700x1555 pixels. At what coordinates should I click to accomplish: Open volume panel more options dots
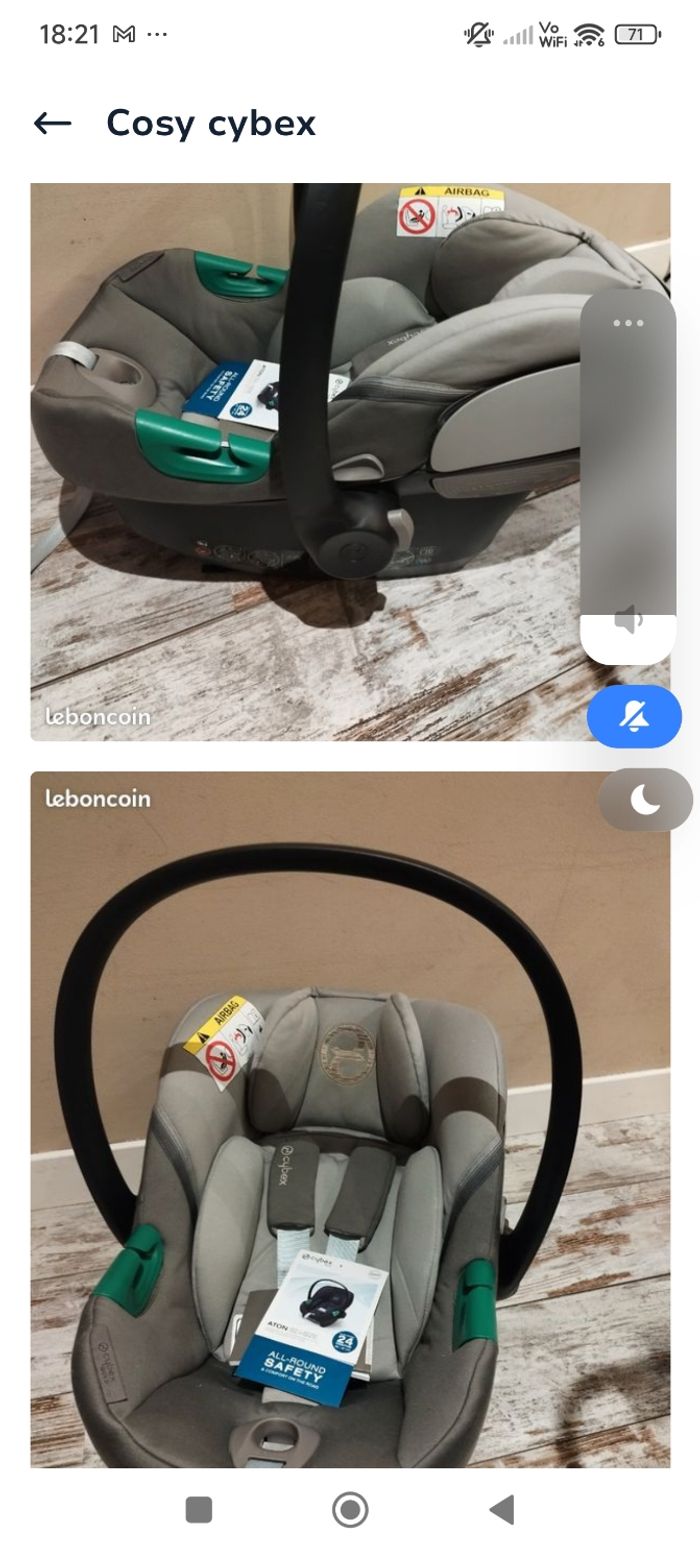coord(628,323)
